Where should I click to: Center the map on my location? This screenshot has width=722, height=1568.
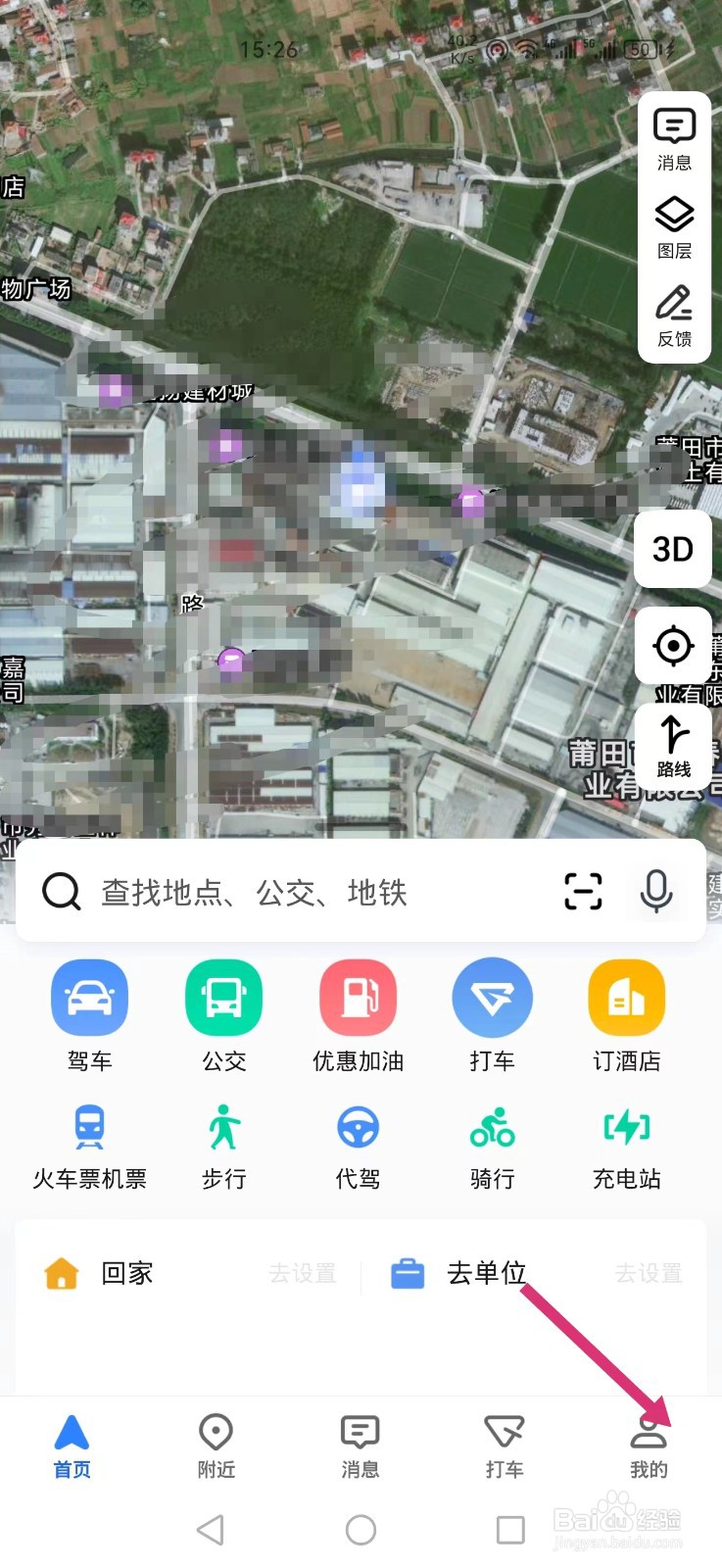tap(673, 646)
